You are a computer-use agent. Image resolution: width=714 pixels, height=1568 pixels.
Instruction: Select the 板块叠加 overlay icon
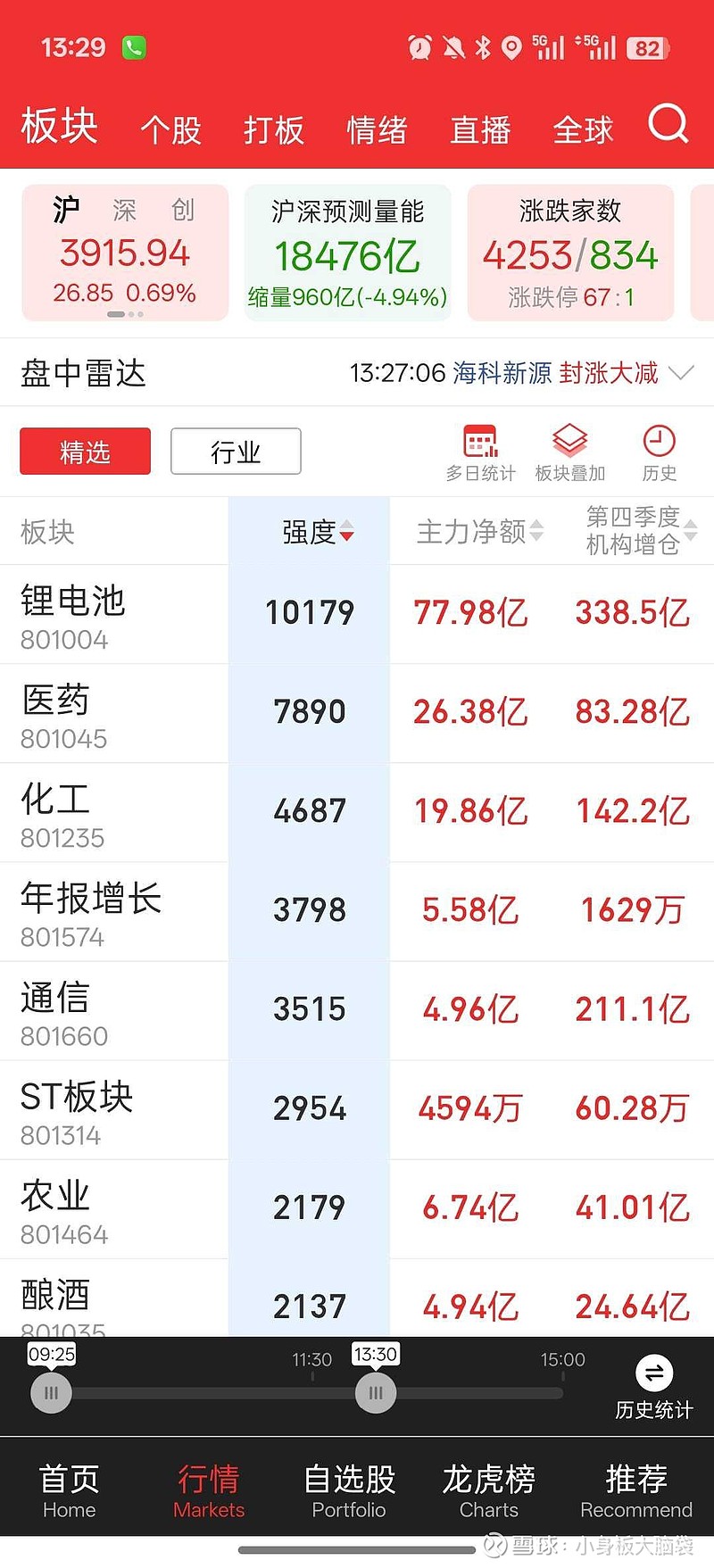569,451
